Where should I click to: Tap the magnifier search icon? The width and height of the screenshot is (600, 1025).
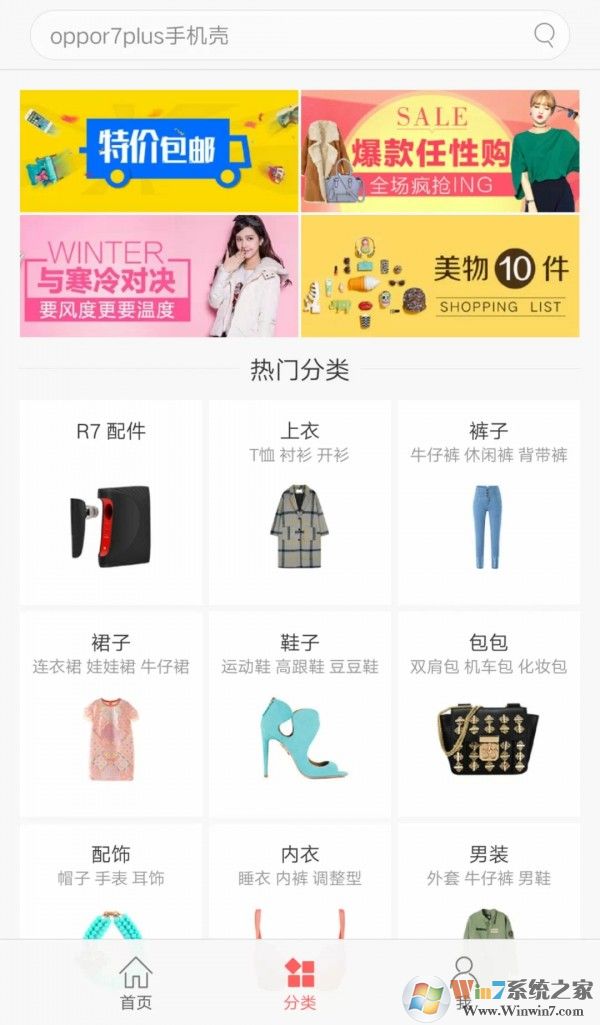point(544,36)
